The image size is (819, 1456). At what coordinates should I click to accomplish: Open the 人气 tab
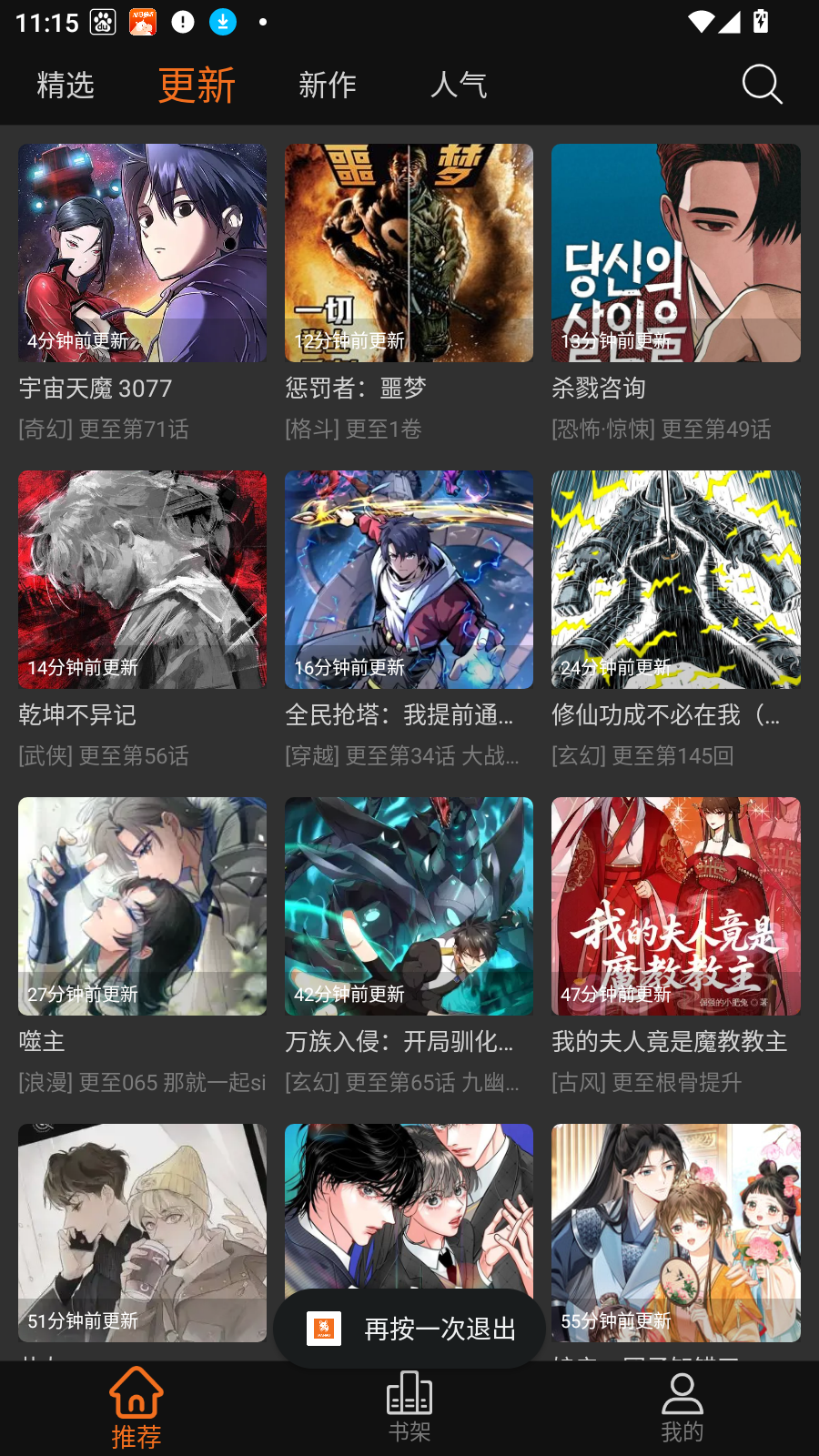pyautogui.click(x=460, y=85)
